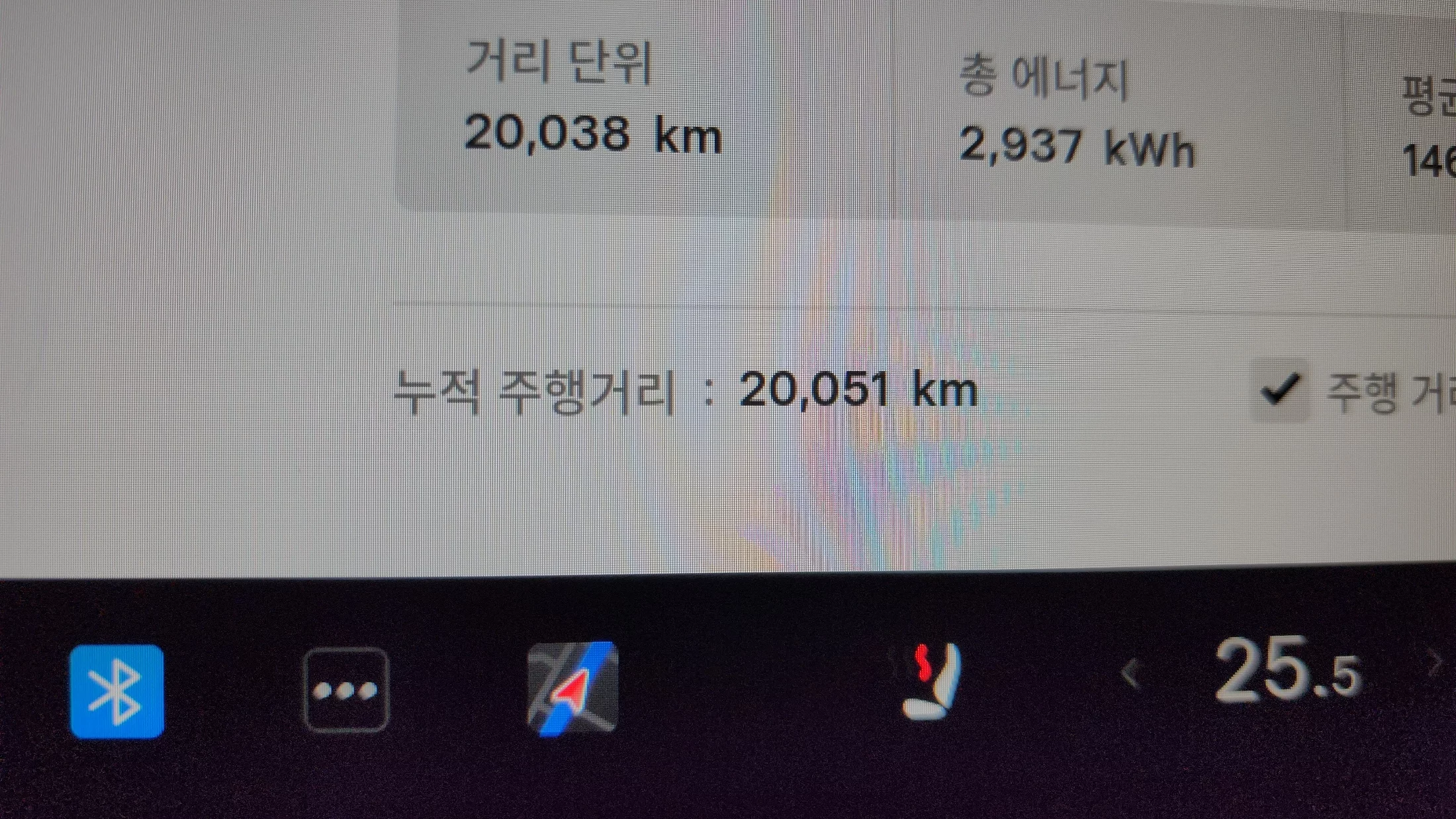
Task: Toggle the 주행 거리 checkbox
Action: (1280, 390)
